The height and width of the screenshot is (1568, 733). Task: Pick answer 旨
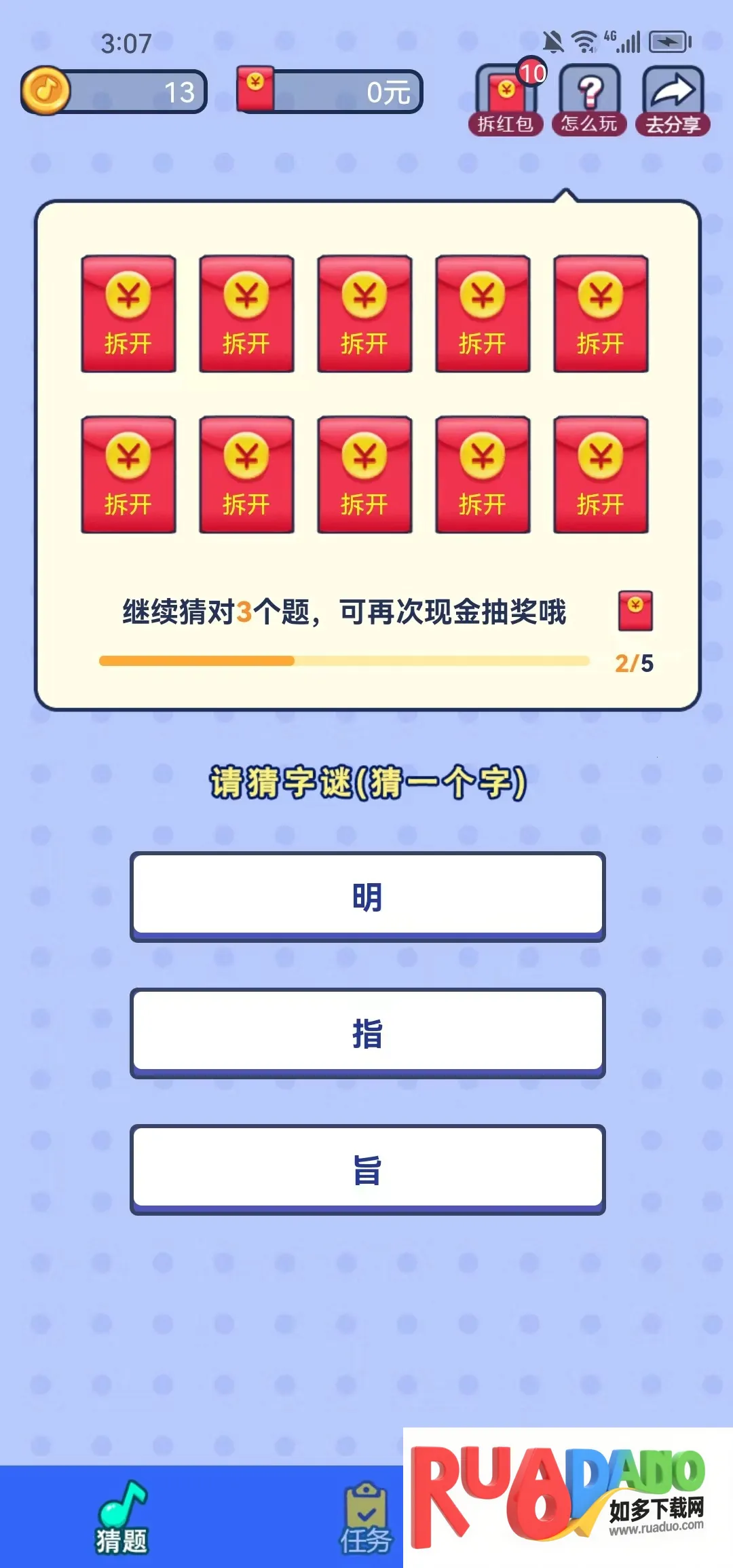coord(367,1169)
